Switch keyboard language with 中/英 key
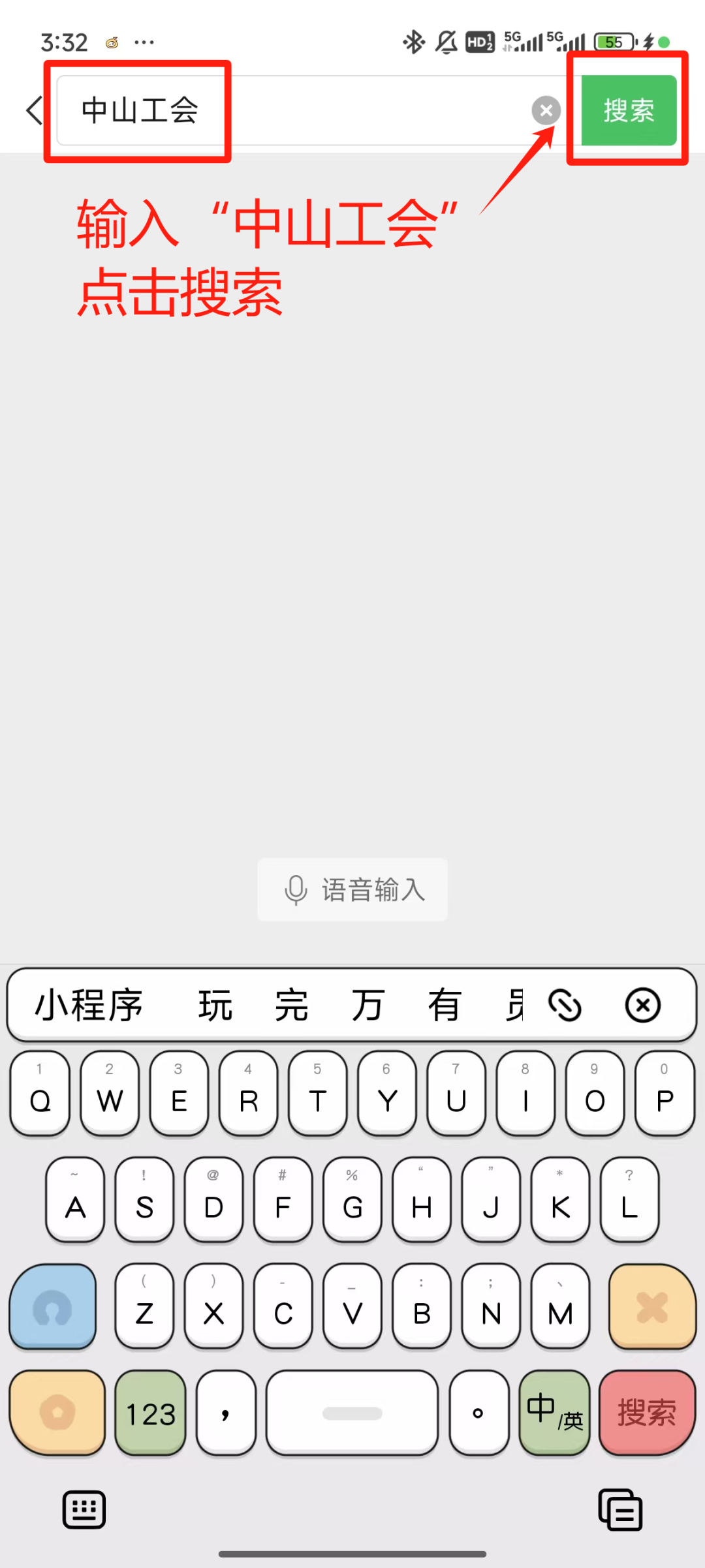This screenshot has height=1568, width=705. pyautogui.click(x=554, y=1413)
